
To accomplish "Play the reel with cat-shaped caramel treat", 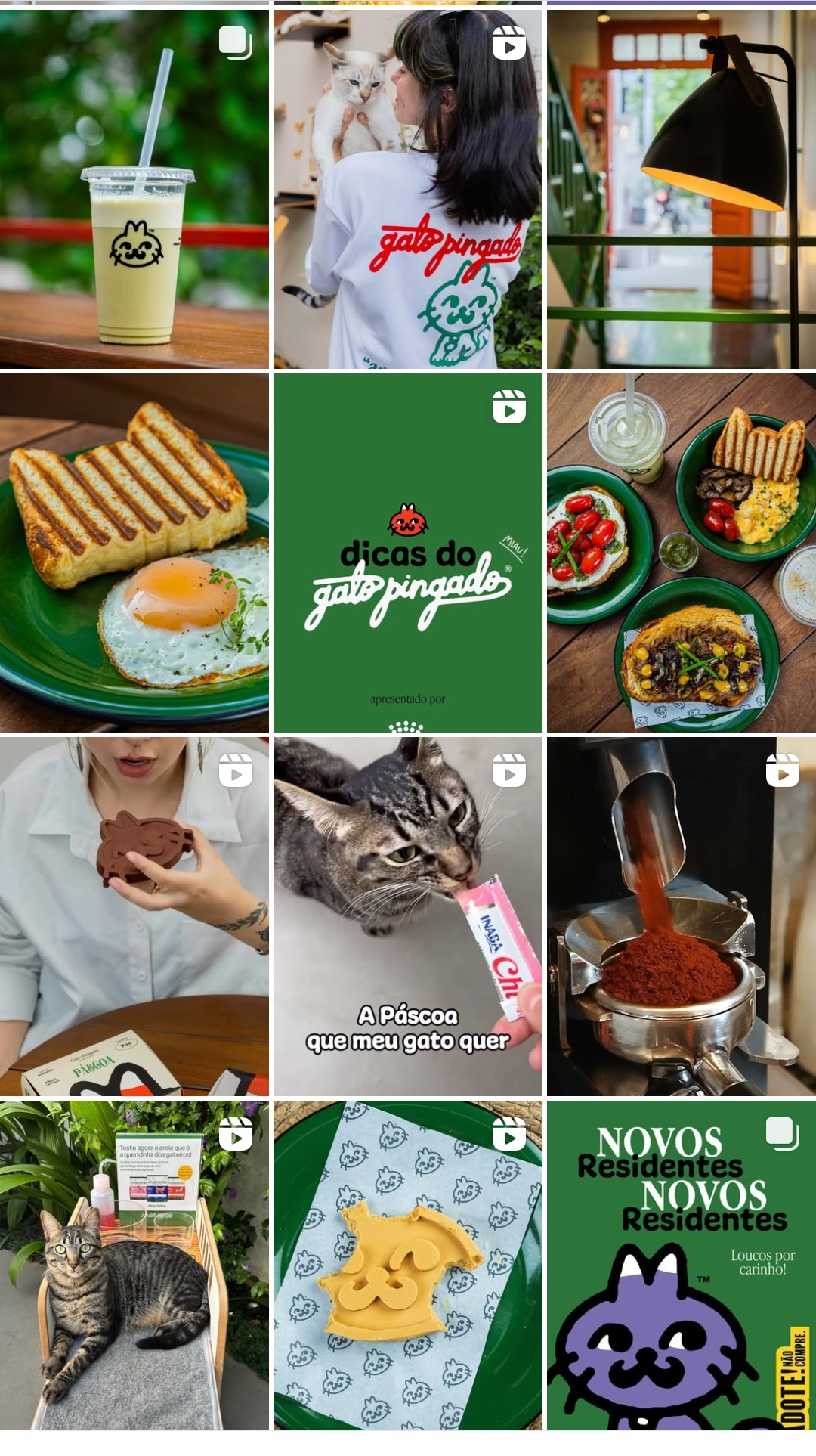I will click(407, 1265).
